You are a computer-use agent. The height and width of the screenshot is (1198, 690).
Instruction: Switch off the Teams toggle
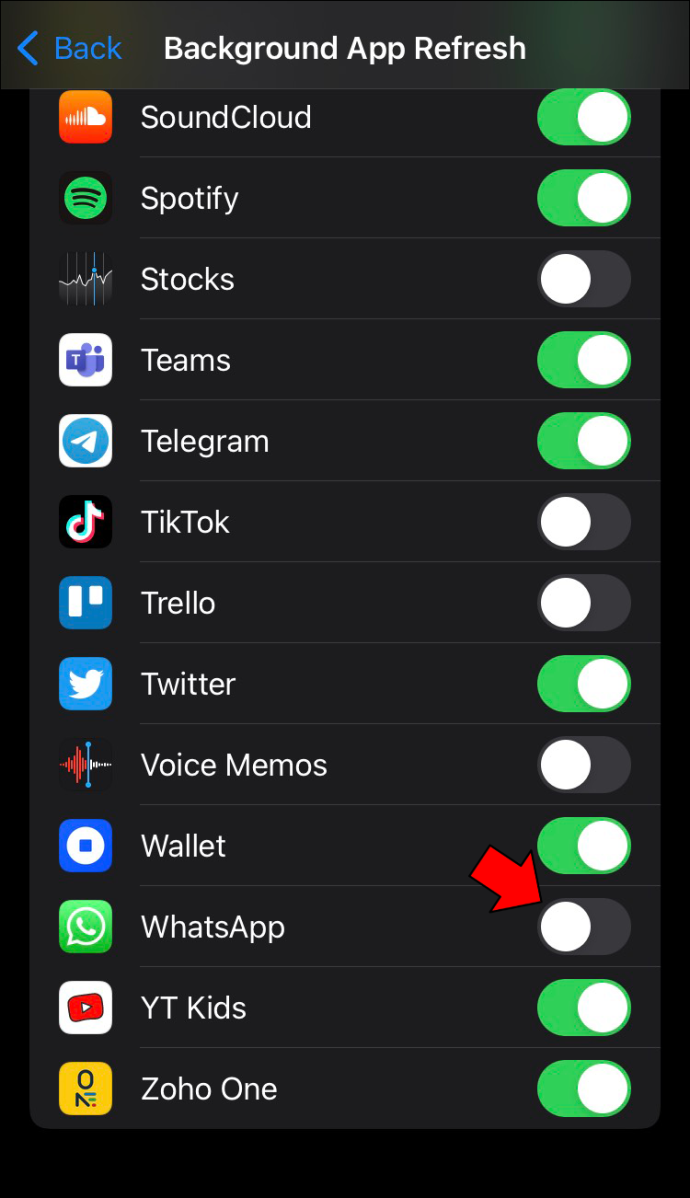[x=584, y=360]
